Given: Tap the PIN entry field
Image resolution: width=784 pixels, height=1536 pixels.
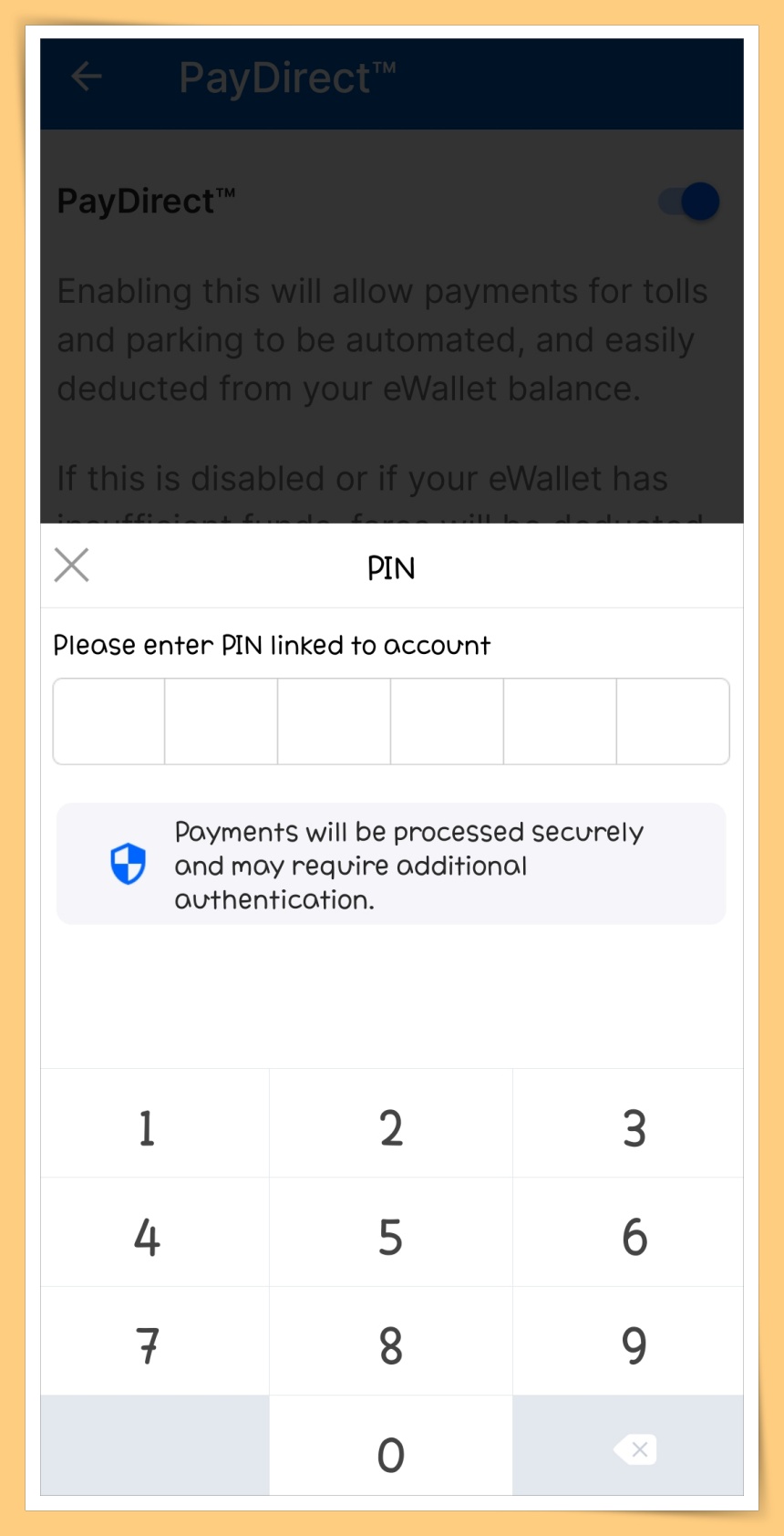Looking at the screenshot, I should (x=391, y=721).
